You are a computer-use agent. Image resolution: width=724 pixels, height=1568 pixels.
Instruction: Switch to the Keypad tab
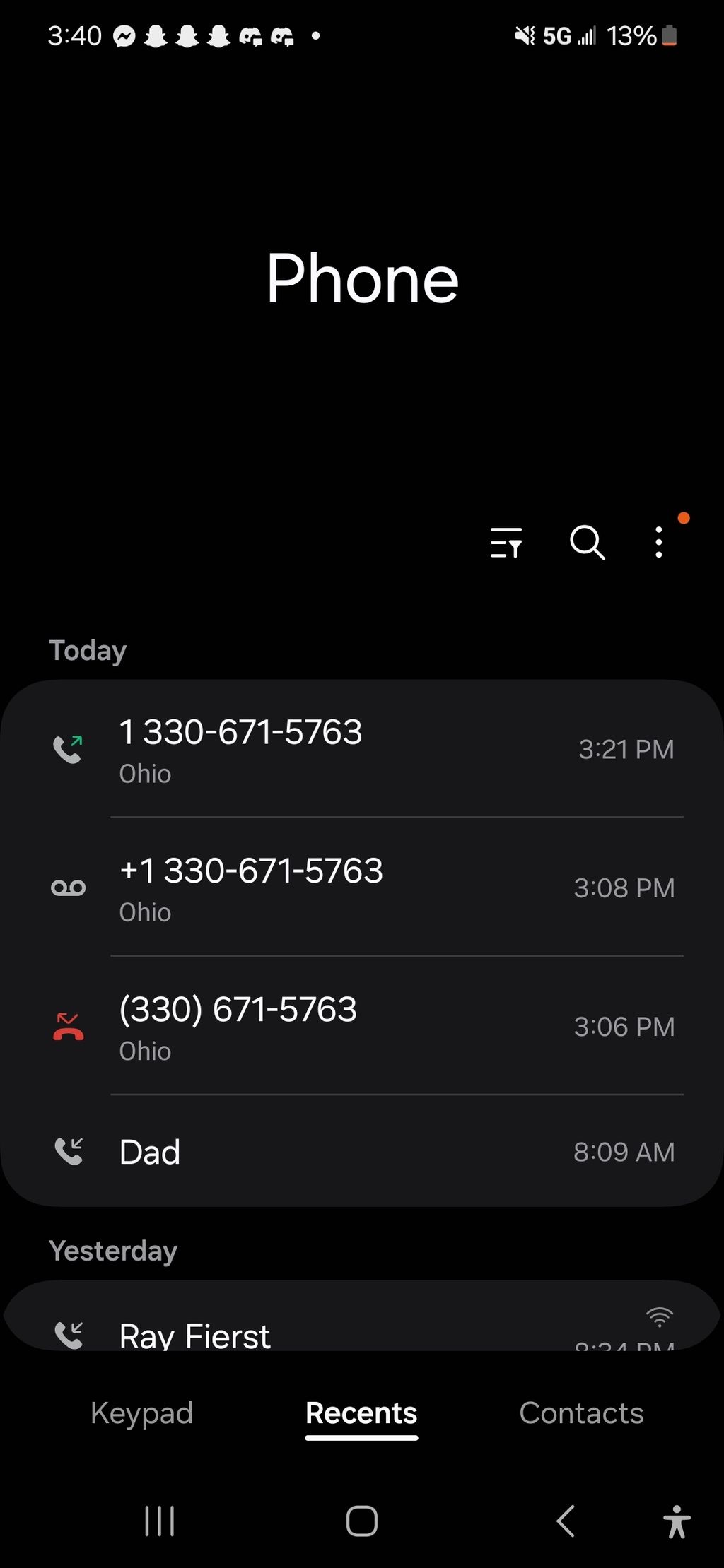coord(141,1413)
